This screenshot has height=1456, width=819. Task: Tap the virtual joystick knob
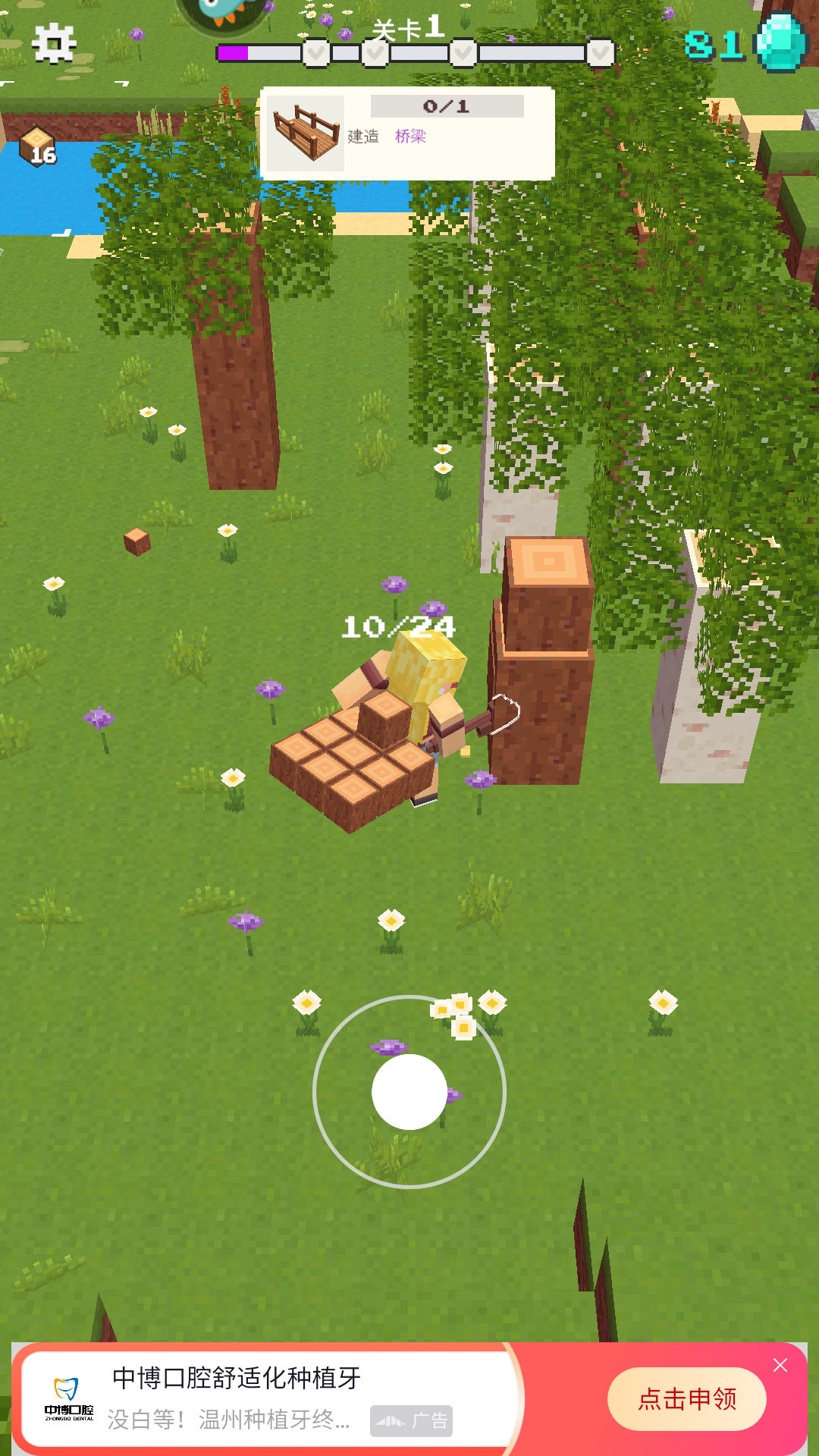point(409,1092)
